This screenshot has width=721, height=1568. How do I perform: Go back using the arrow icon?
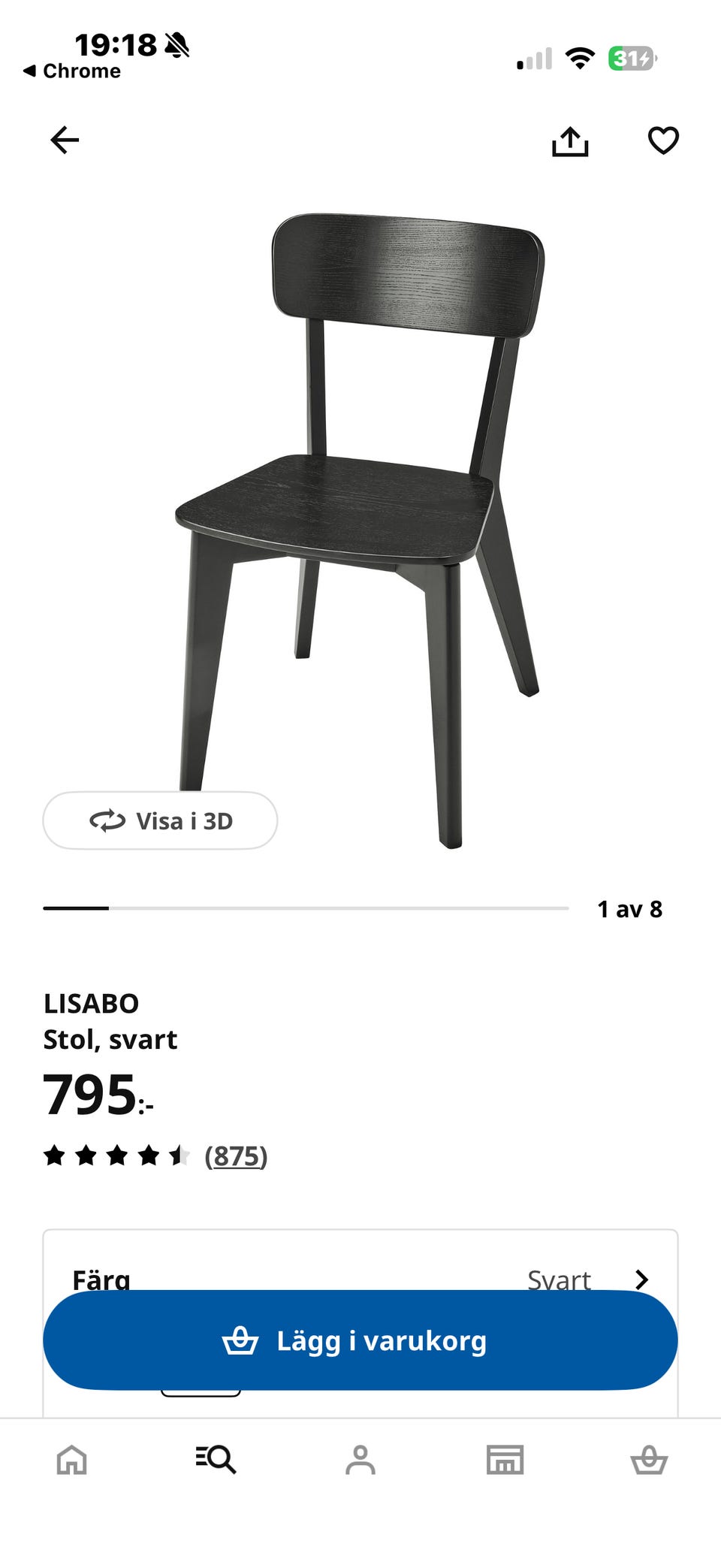click(65, 140)
